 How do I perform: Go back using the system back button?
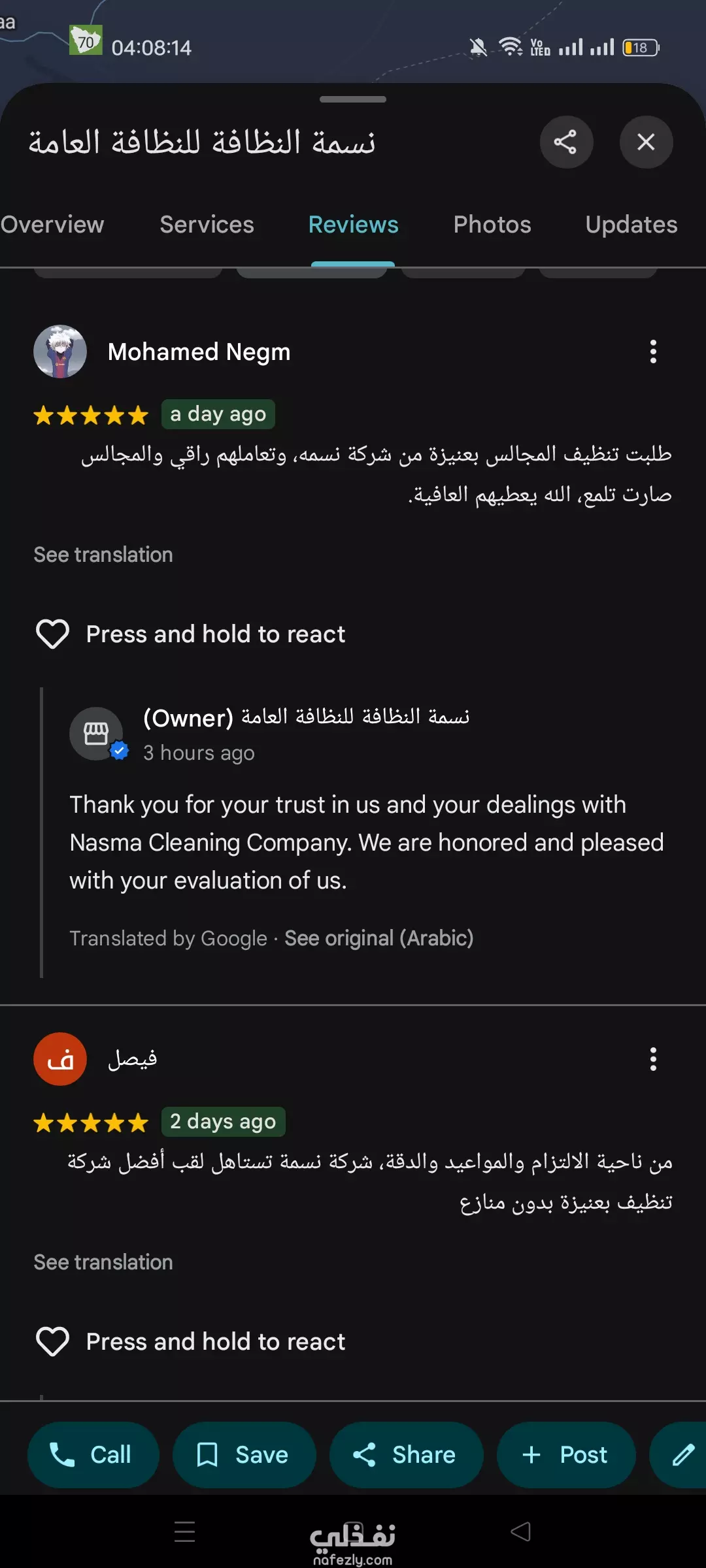point(520,1531)
